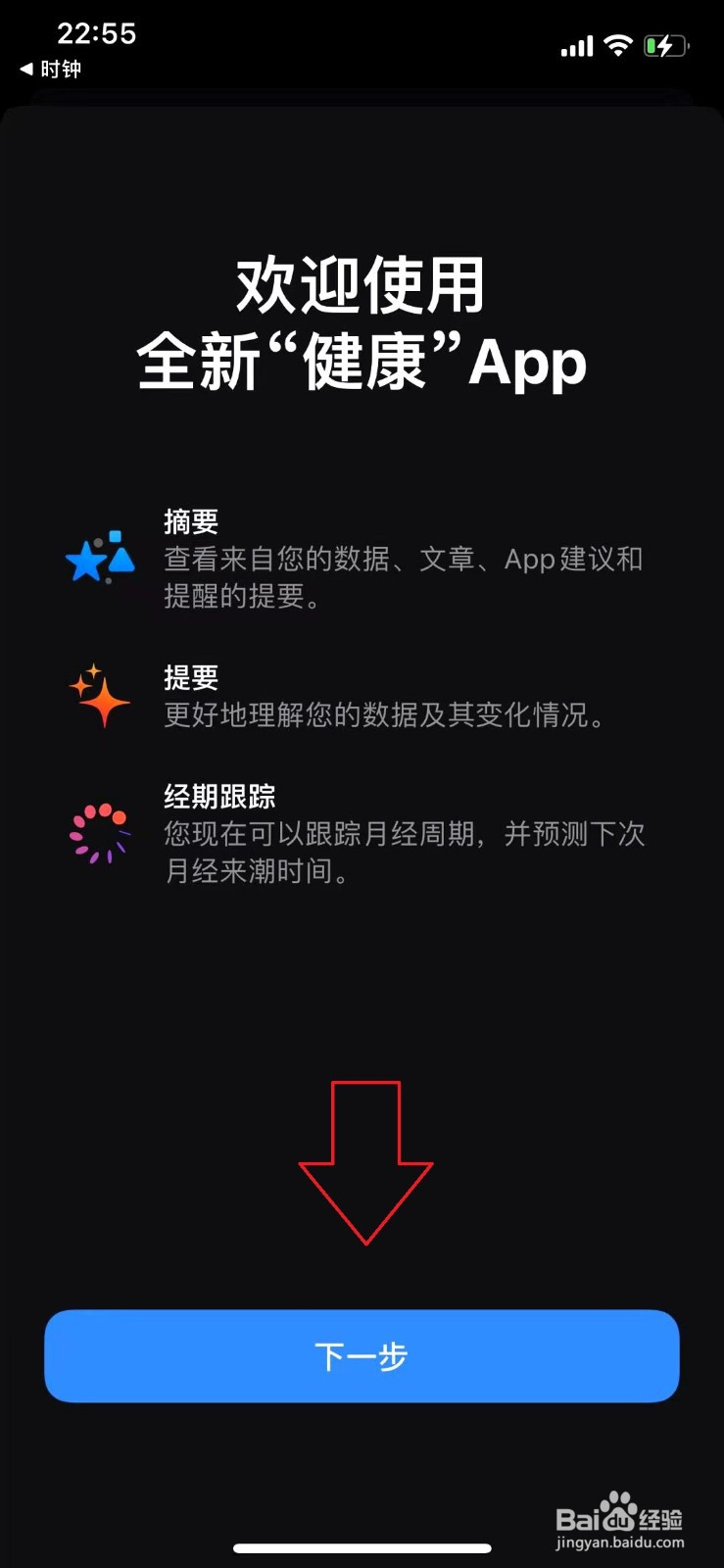Tap the home indicator bar
Screen dimensions: 724x1568
pos(362,1548)
